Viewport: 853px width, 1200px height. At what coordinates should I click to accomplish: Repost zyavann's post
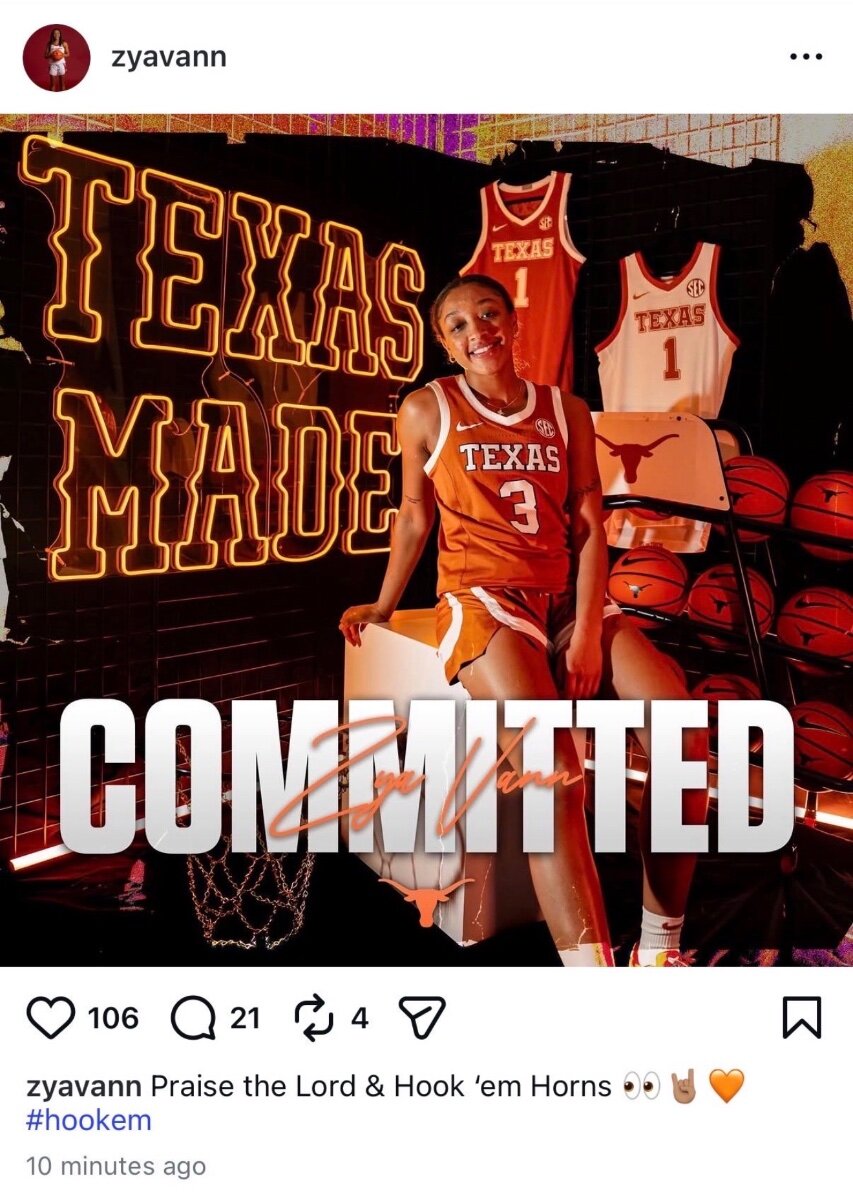tap(313, 1019)
